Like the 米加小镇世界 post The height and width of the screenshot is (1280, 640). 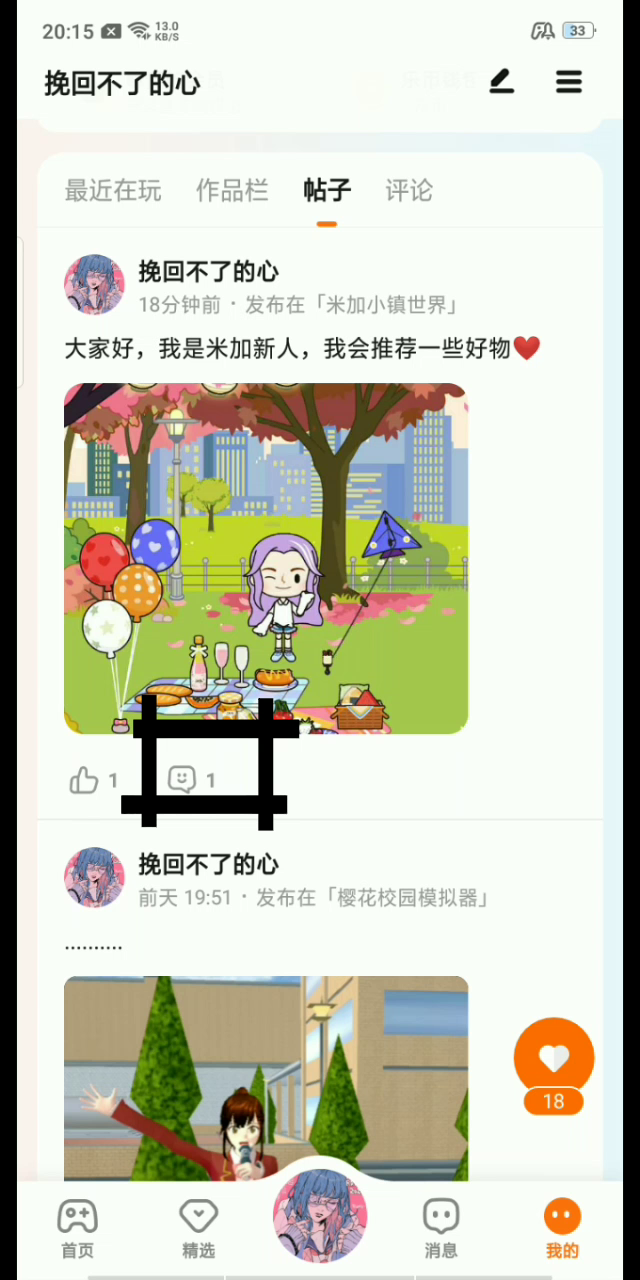pyautogui.click(x=85, y=780)
